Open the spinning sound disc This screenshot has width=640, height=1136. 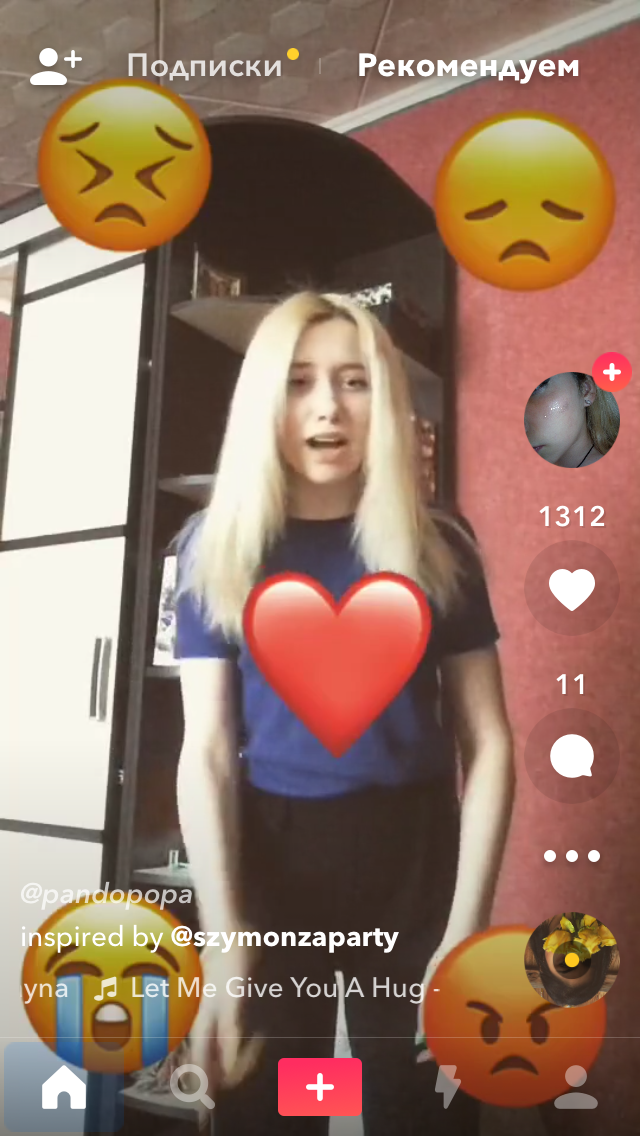pos(572,959)
